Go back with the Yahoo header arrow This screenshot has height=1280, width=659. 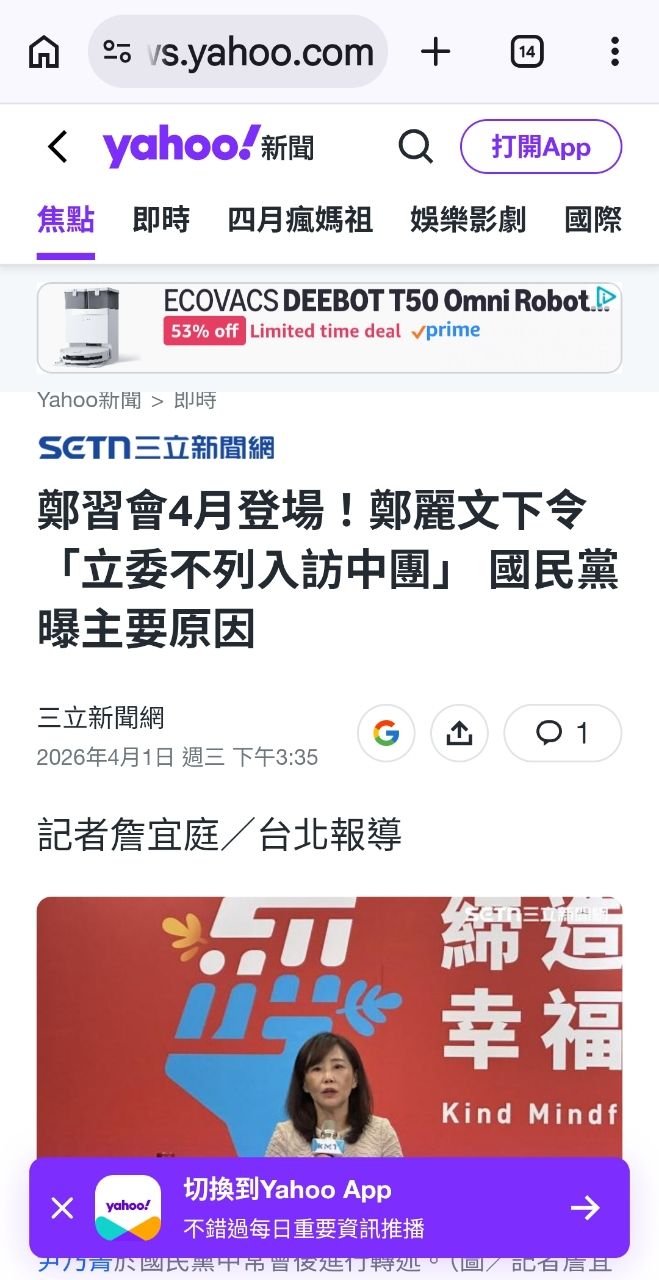point(58,147)
